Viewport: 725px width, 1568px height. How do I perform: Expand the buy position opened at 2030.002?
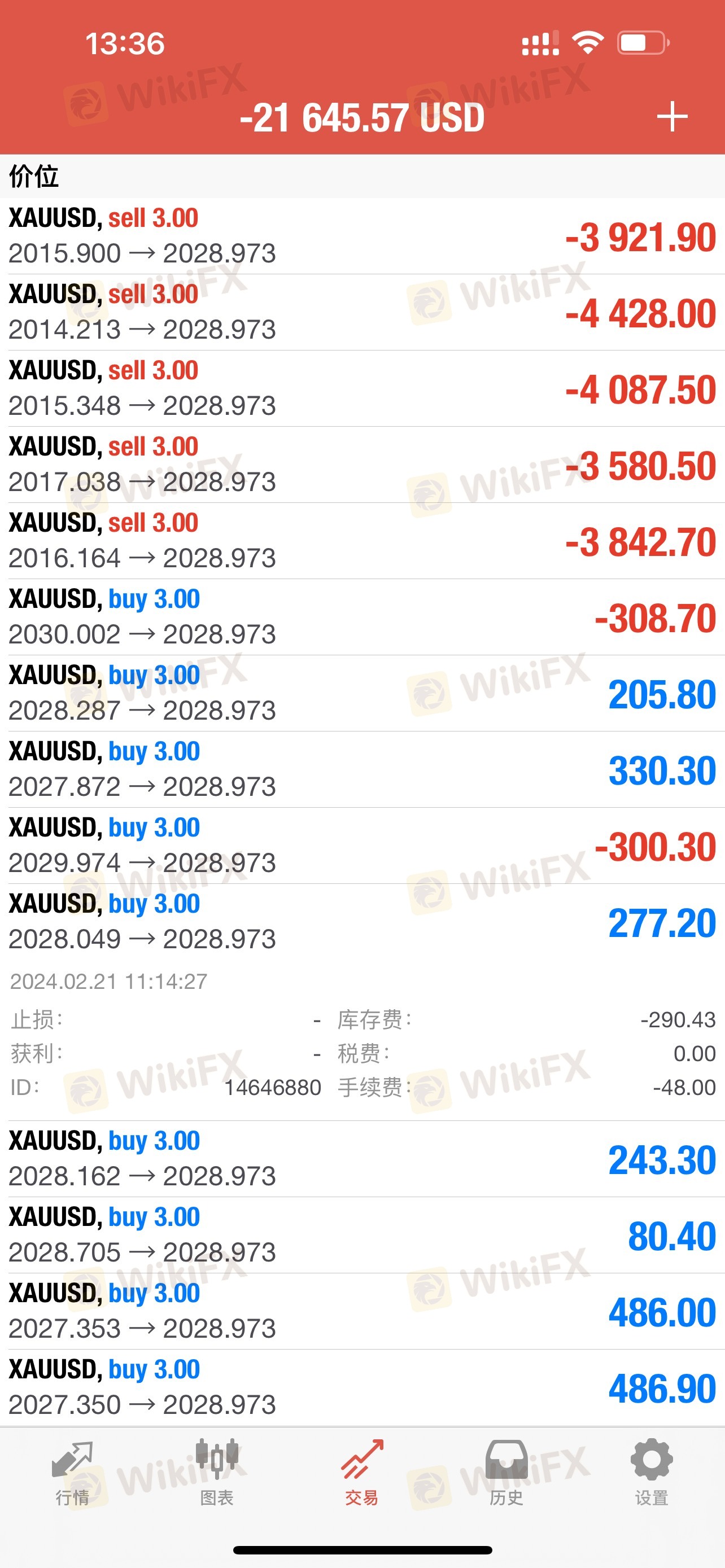[x=362, y=617]
